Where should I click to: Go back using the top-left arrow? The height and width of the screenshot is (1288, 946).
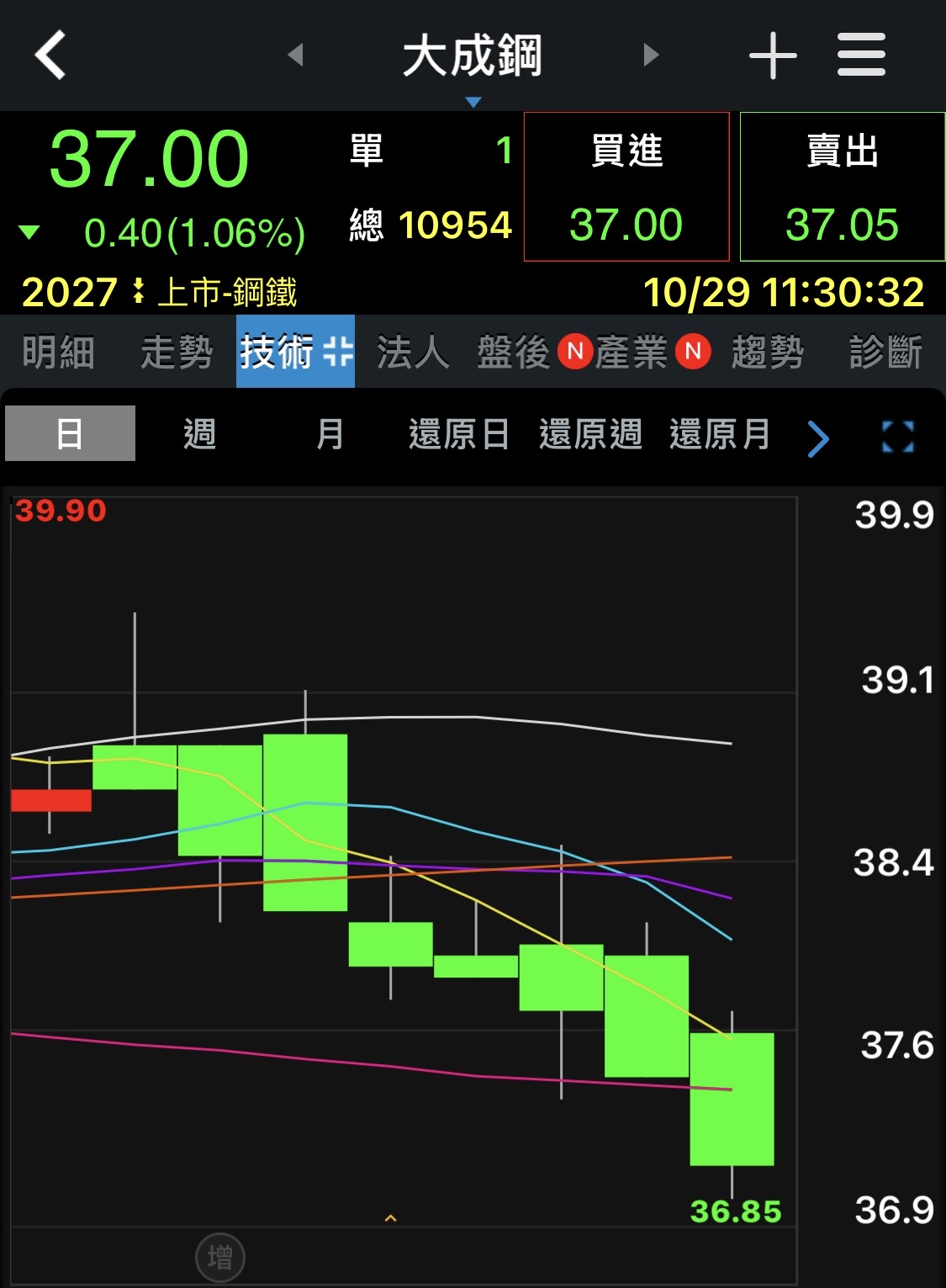(x=50, y=56)
